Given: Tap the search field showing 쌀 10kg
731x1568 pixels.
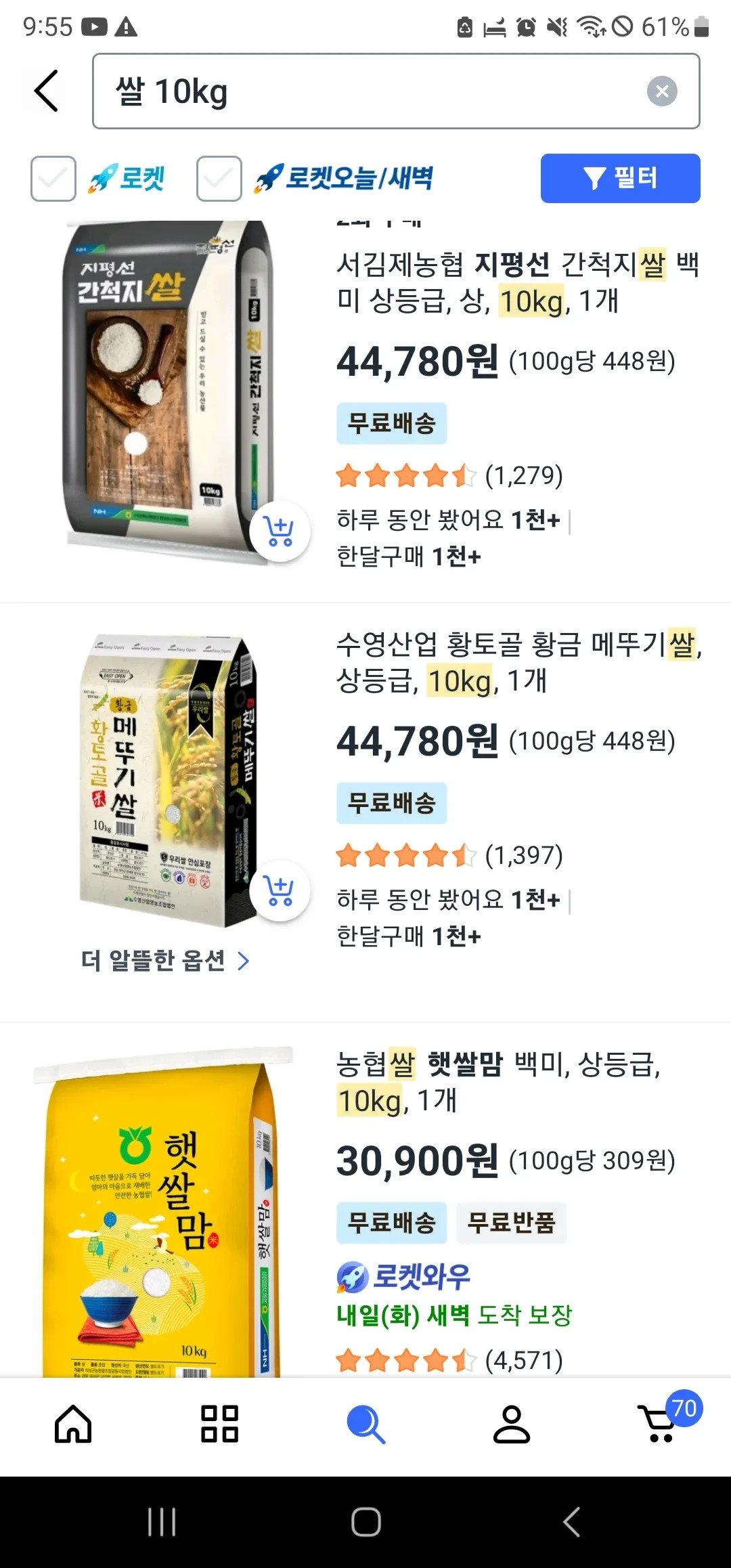Looking at the screenshot, I should pos(396,91).
